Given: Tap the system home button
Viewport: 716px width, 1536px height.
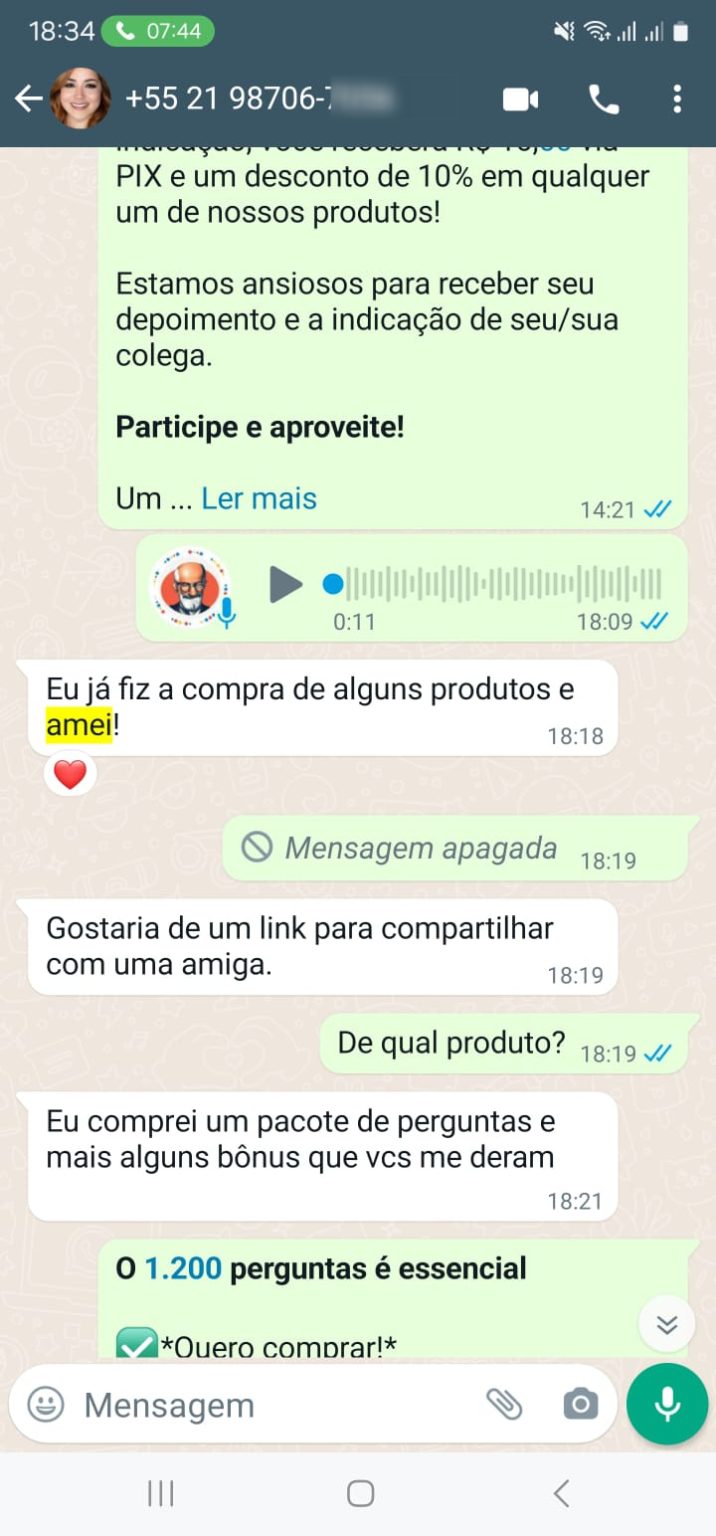Looking at the screenshot, I should tap(360, 1494).
